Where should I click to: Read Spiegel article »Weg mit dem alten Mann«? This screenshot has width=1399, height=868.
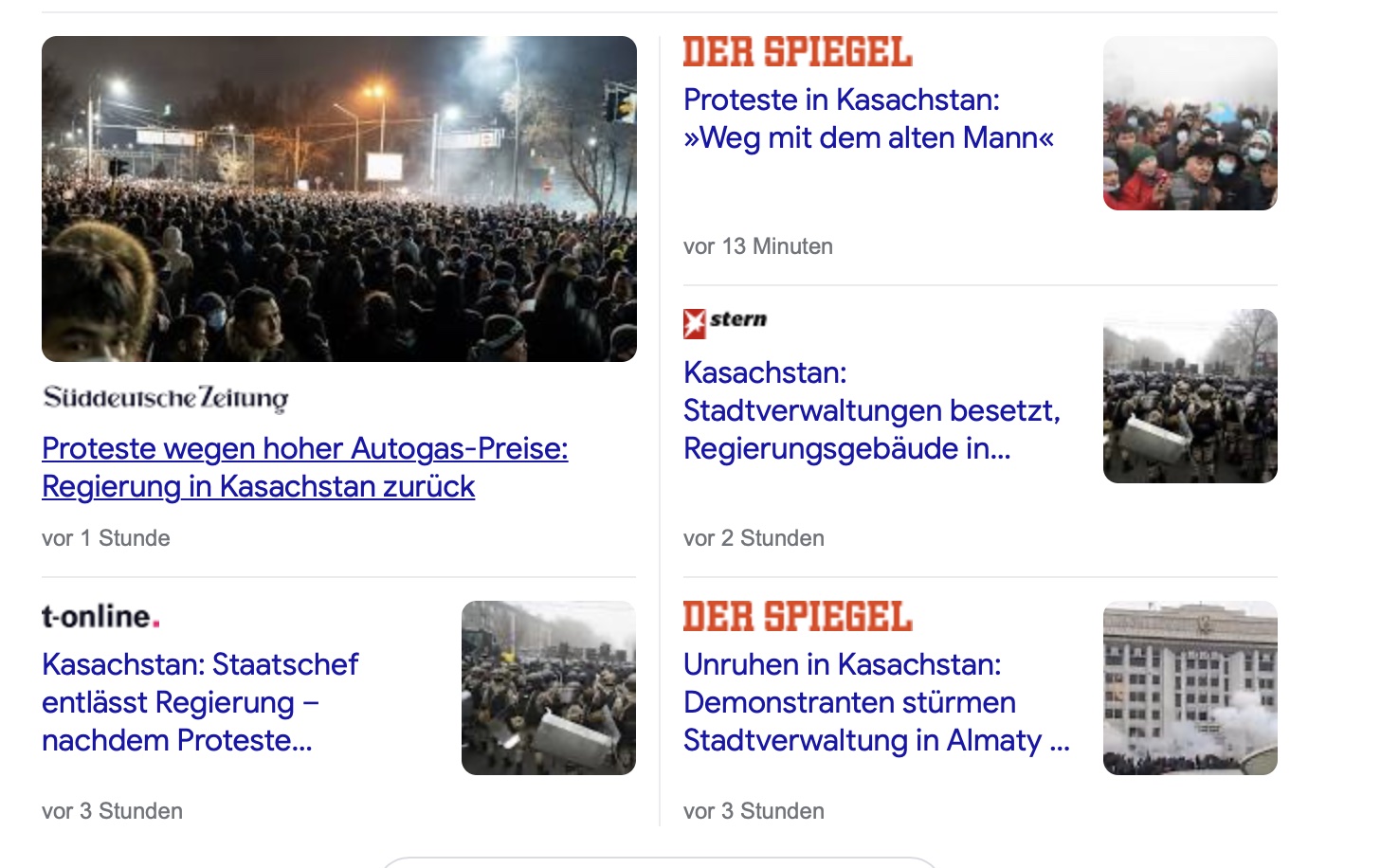click(x=868, y=118)
